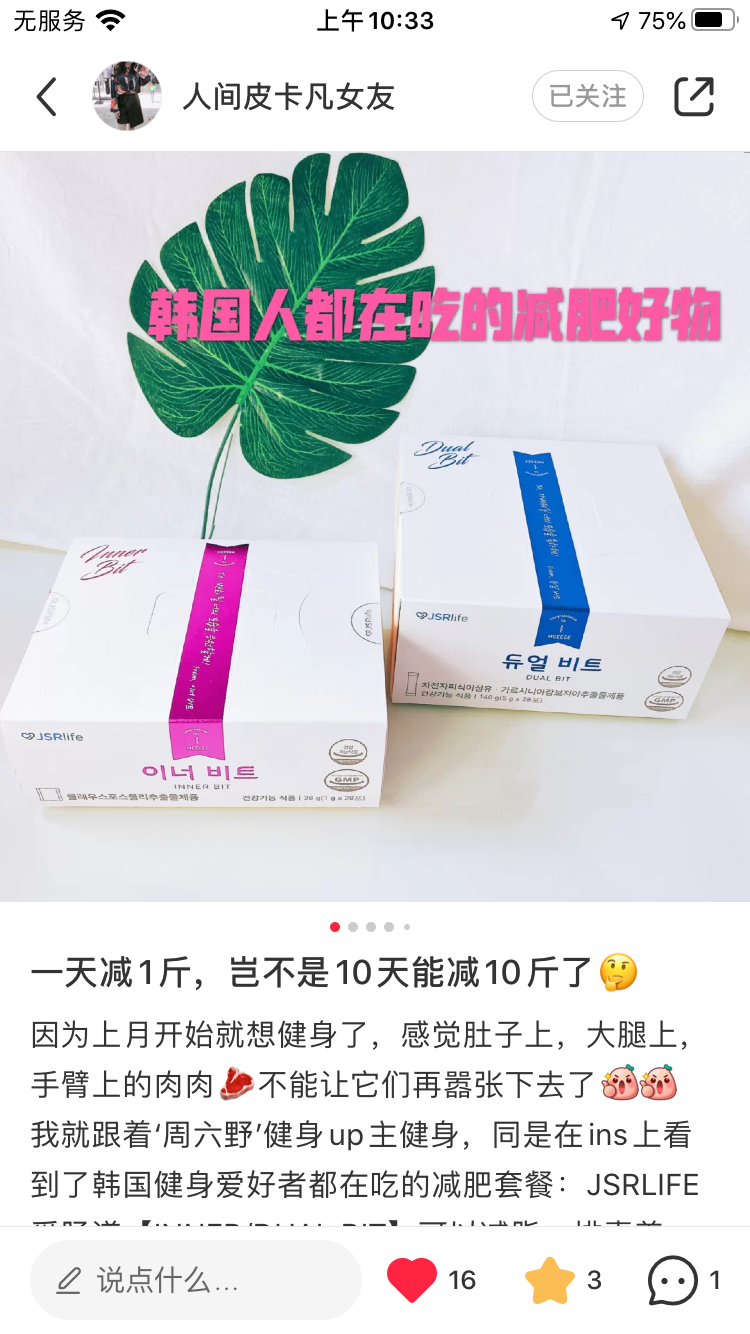Collect the post with the star icon
The image size is (750, 1334).
click(x=551, y=1280)
